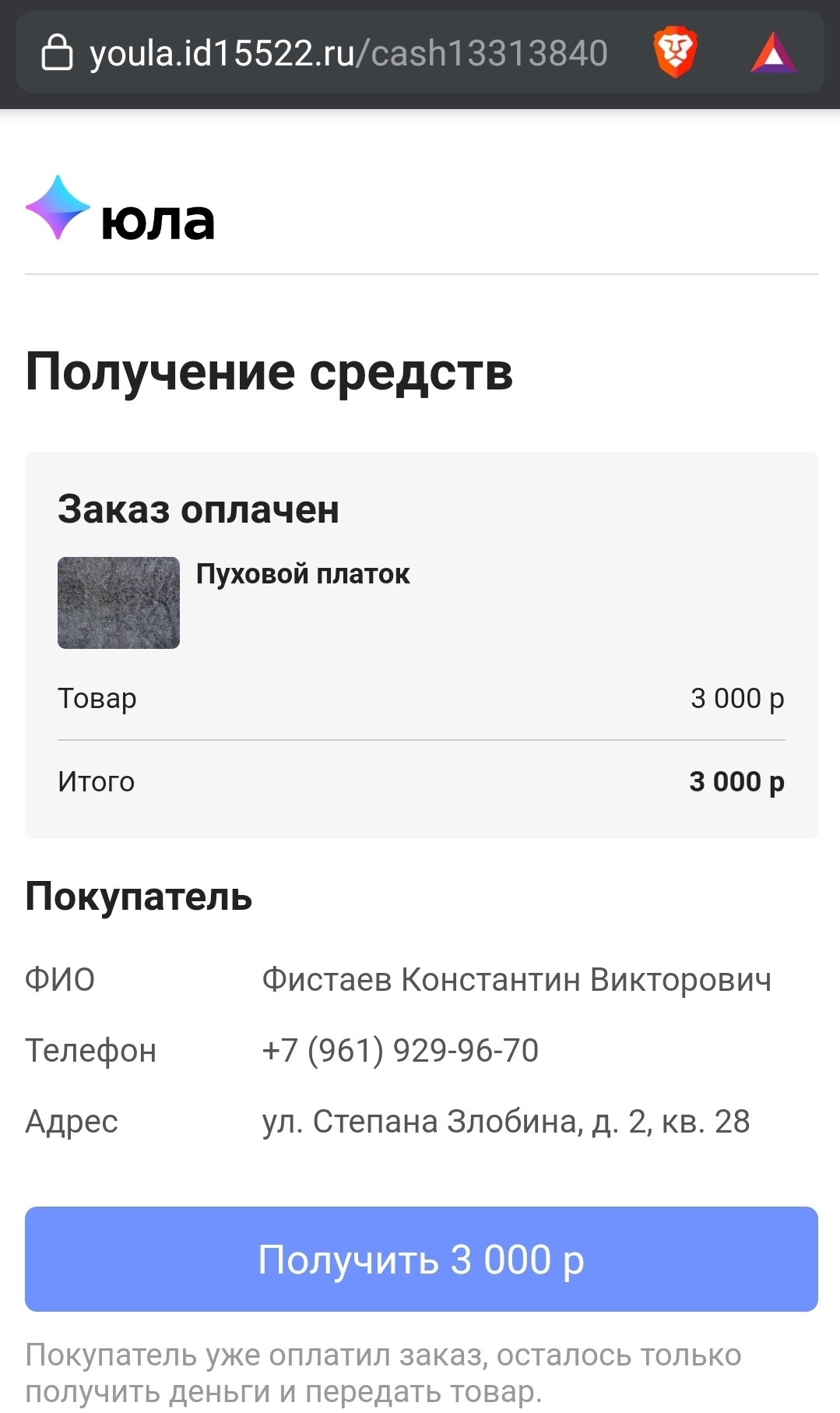Open the Пуховой платок product image
The image size is (840, 1413).
pyautogui.click(x=118, y=602)
